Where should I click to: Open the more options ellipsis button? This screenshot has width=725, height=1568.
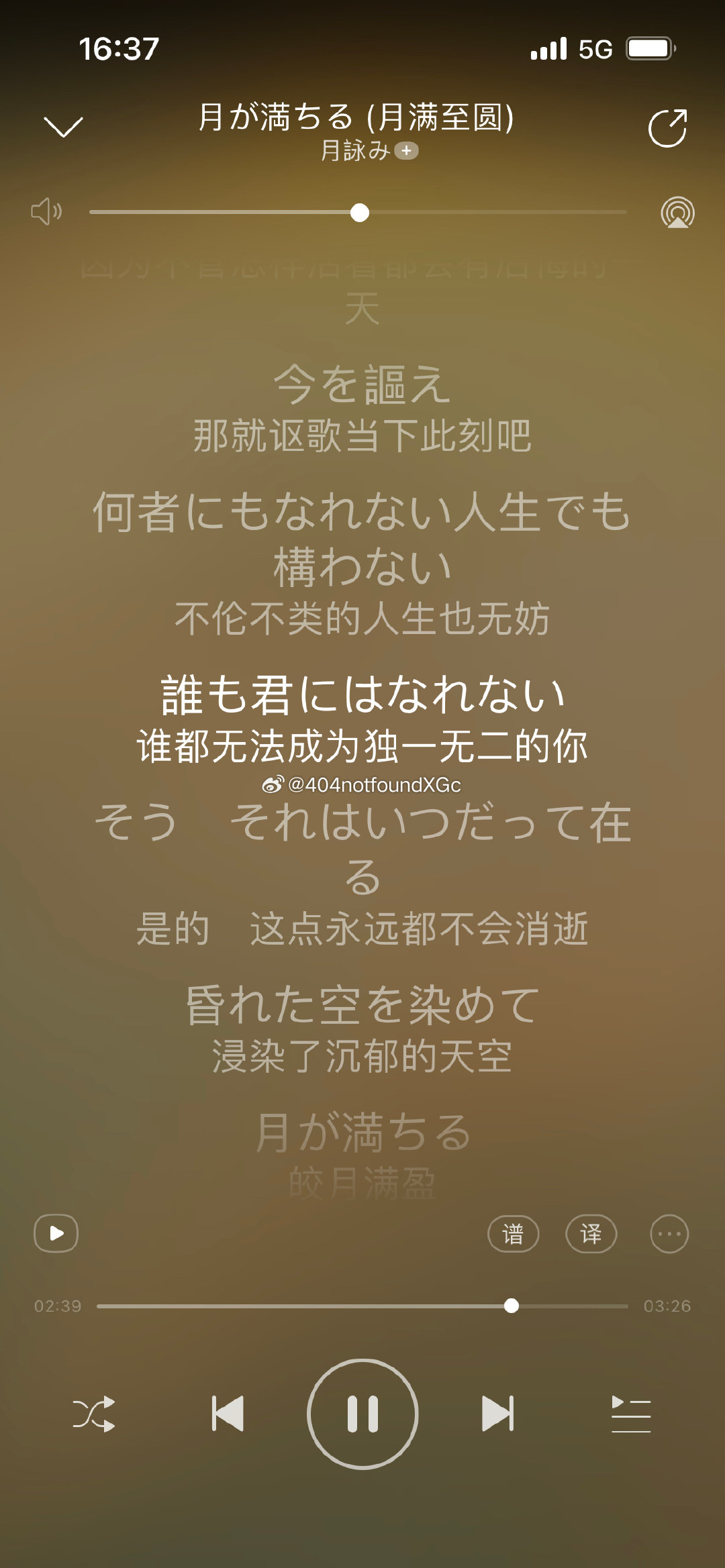pos(669,1233)
